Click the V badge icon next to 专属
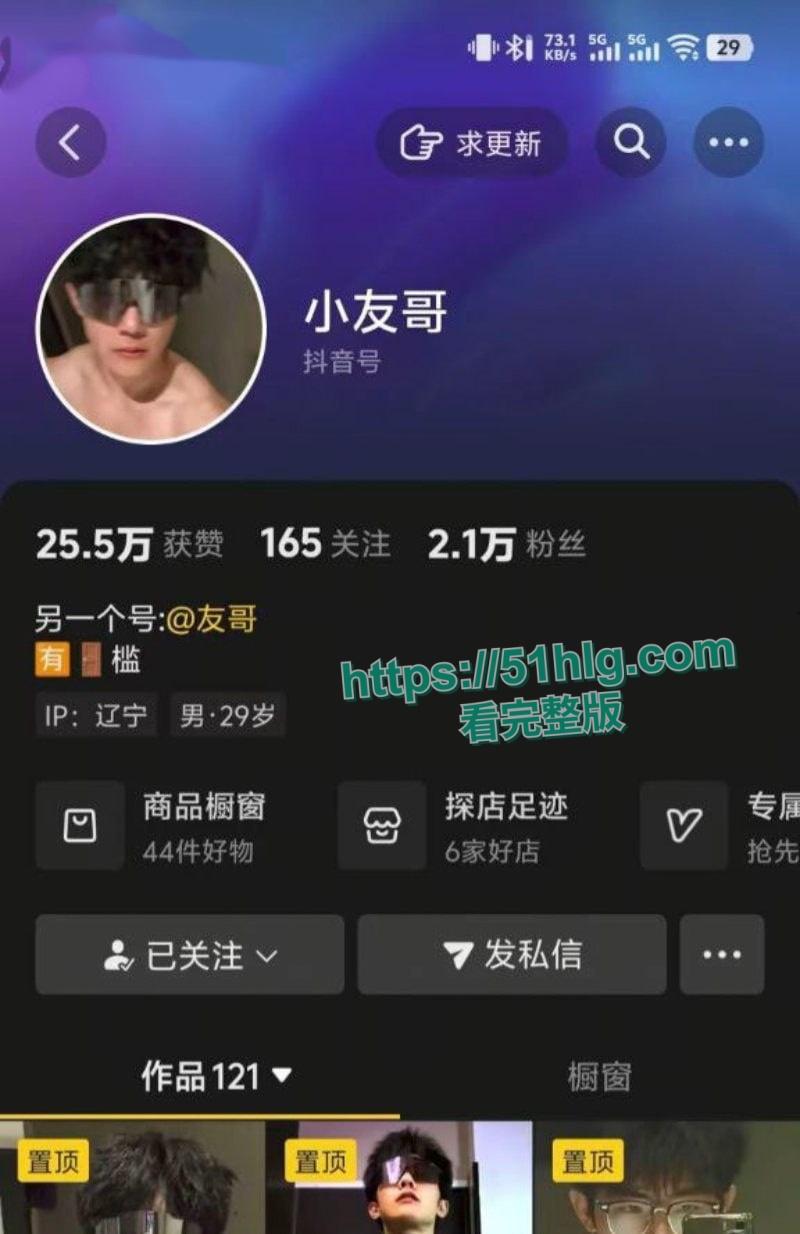 point(684,825)
